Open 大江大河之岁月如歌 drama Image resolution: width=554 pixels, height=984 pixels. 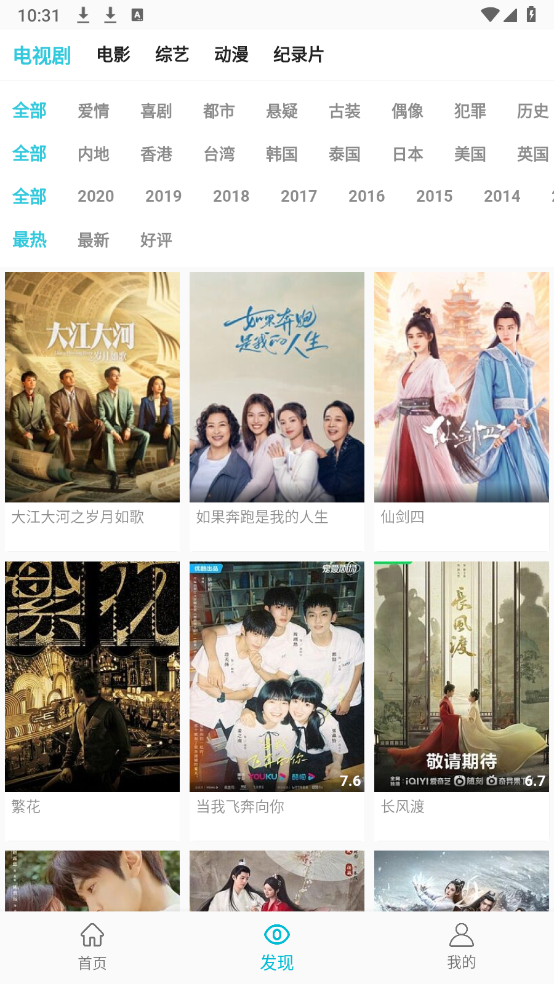click(92, 411)
